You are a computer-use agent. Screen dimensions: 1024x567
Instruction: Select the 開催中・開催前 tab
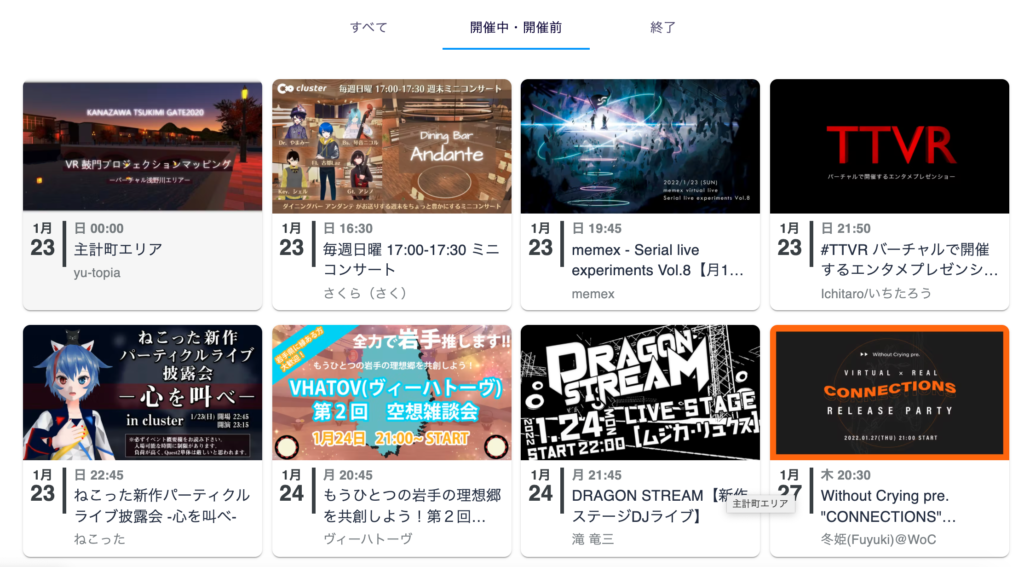coord(516,27)
